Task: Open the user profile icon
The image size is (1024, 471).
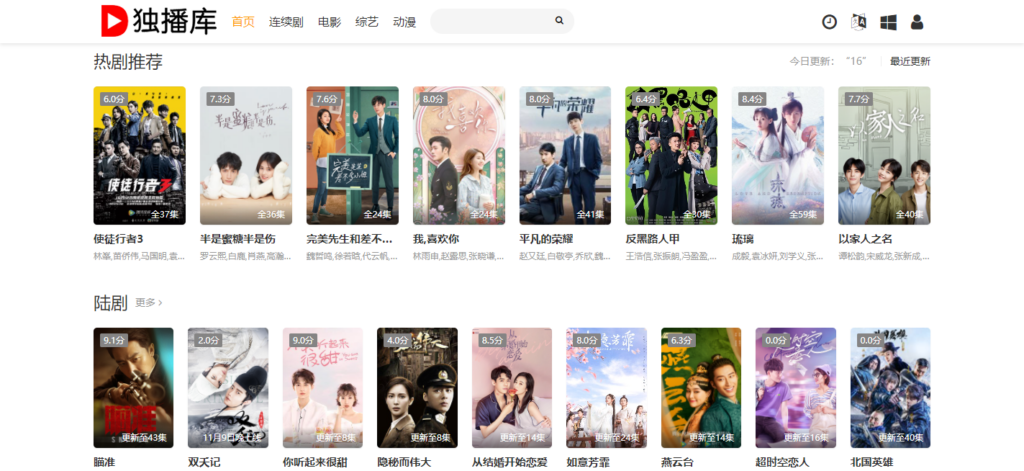Action: click(917, 22)
